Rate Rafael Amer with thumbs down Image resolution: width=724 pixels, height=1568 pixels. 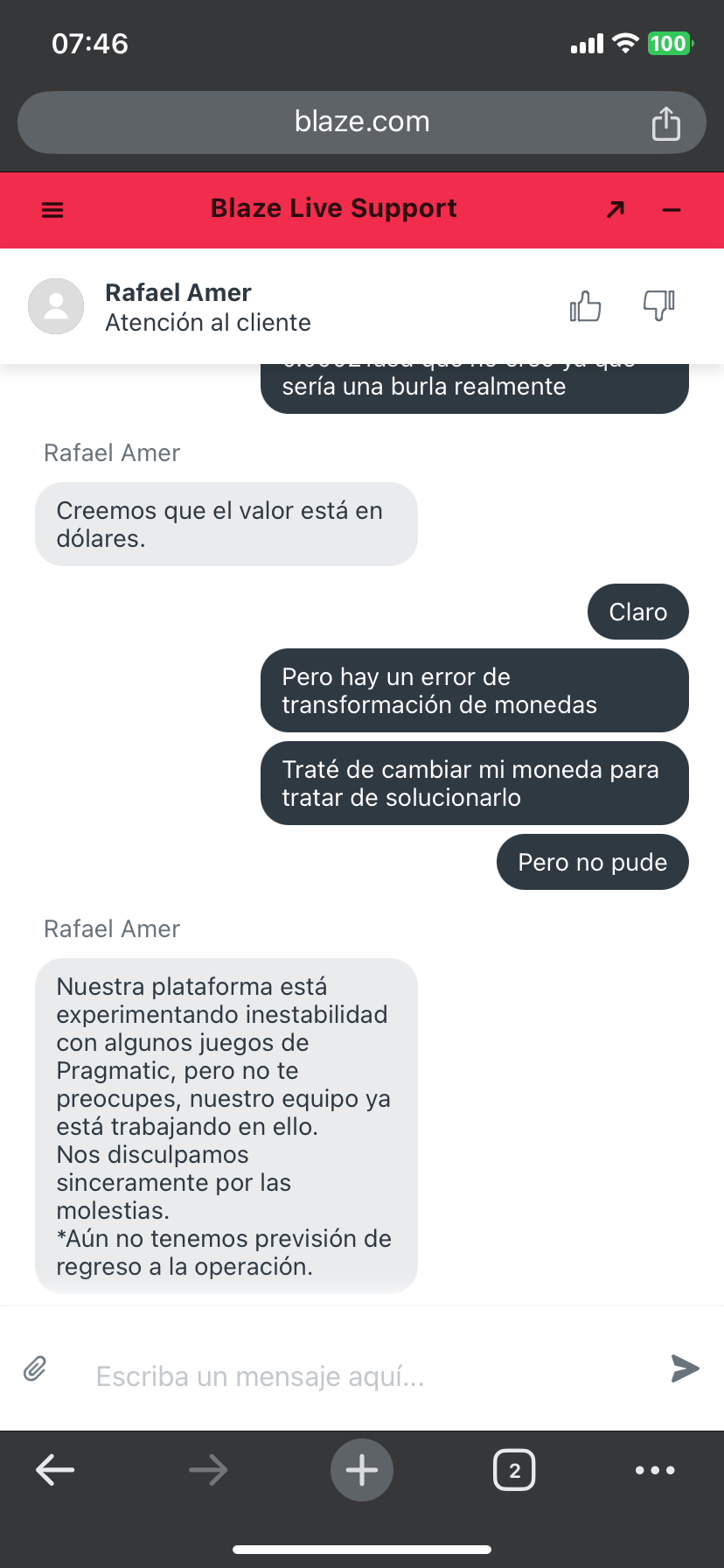click(658, 306)
